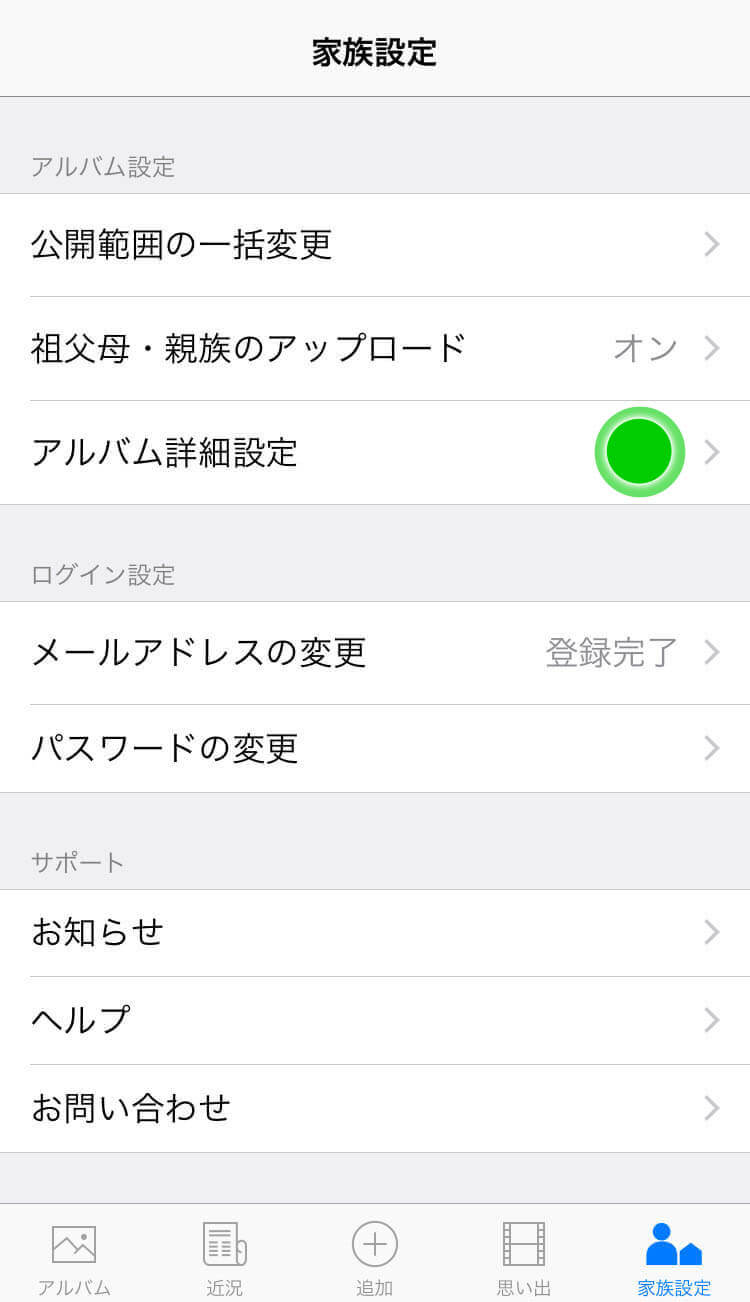Open 祖父母・親族のアップロード setting

[x=375, y=349]
